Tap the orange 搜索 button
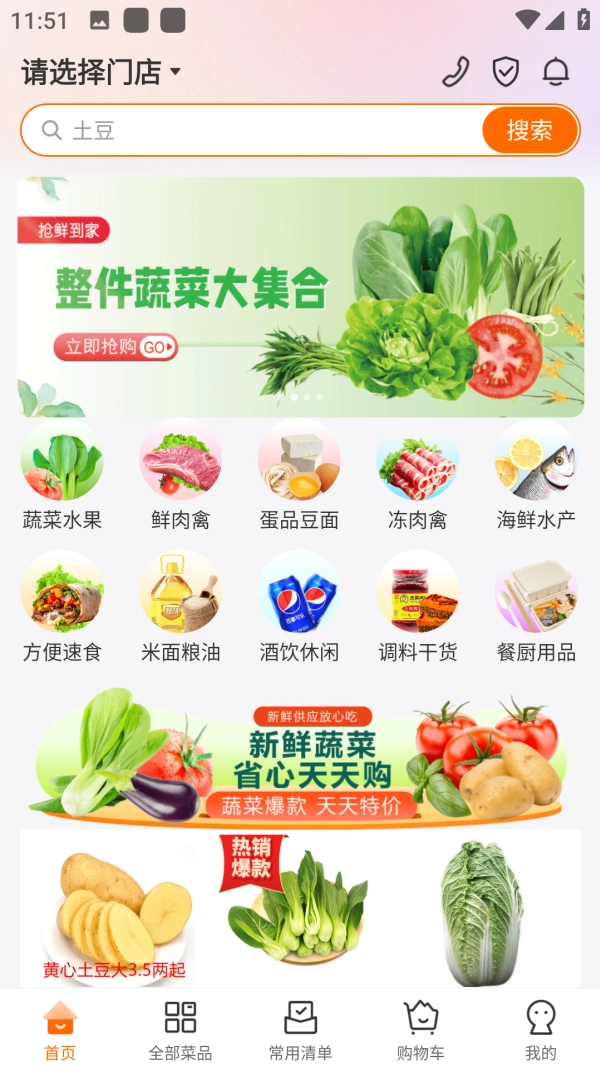600x1067 pixels. [530, 130]
